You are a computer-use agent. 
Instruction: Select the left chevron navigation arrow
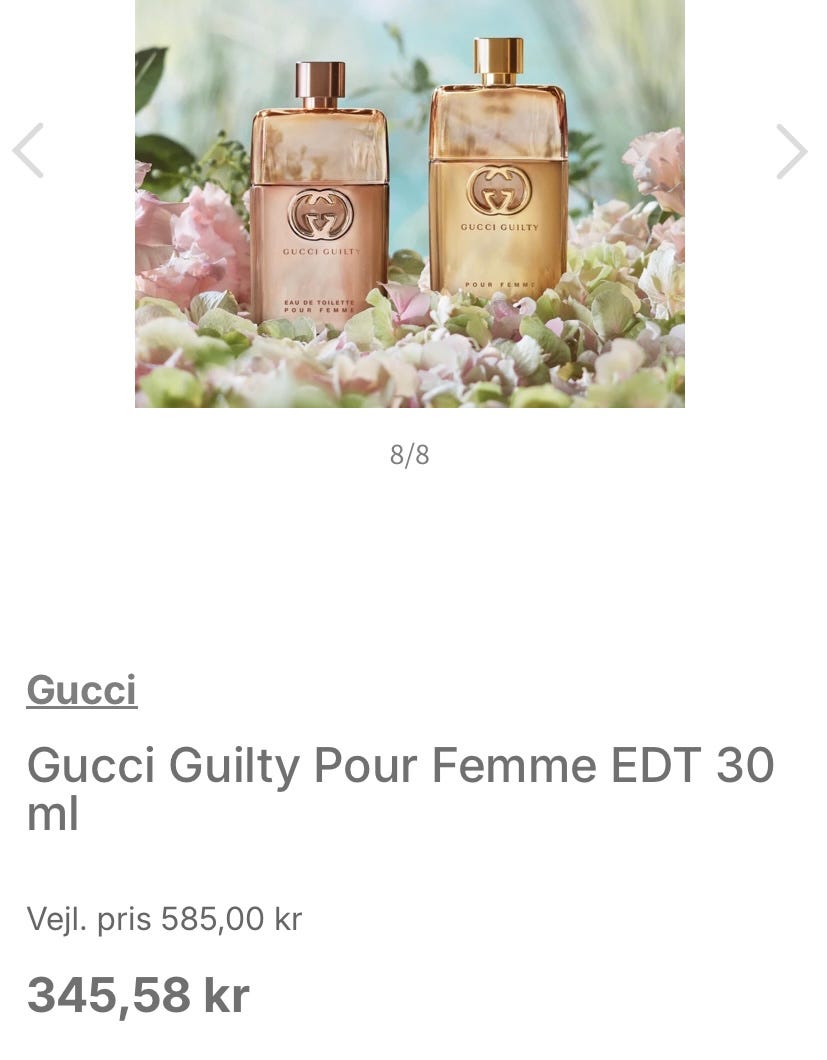coord(28,151)
